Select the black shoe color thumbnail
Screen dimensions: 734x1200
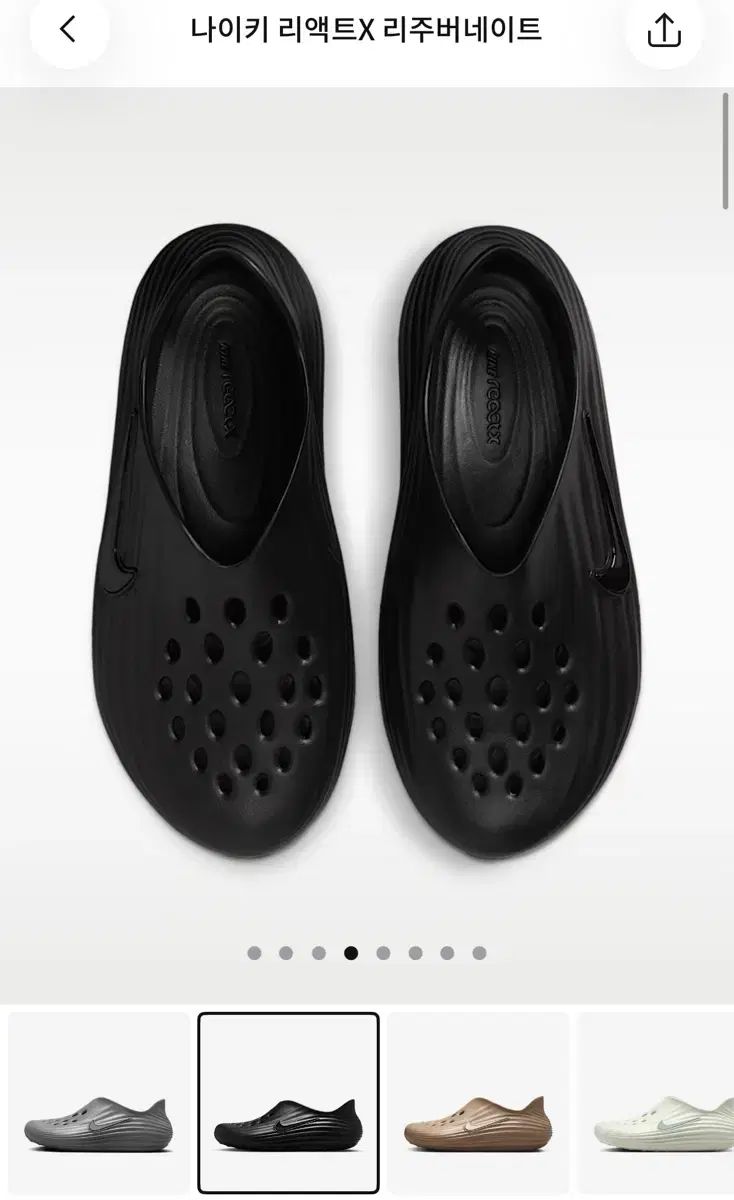[288, 1102]
